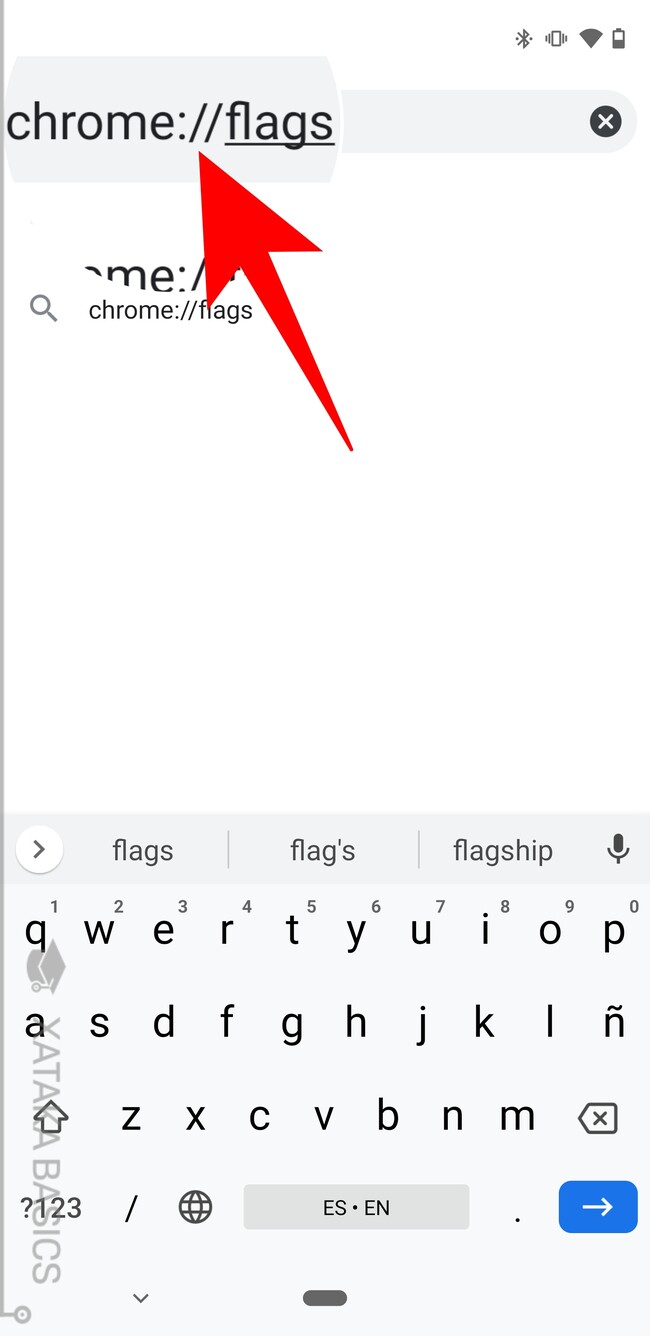Select the 'flagship' keyboard suggestion
This screenshot has width=650, height=1336.
tap(502, 851)
